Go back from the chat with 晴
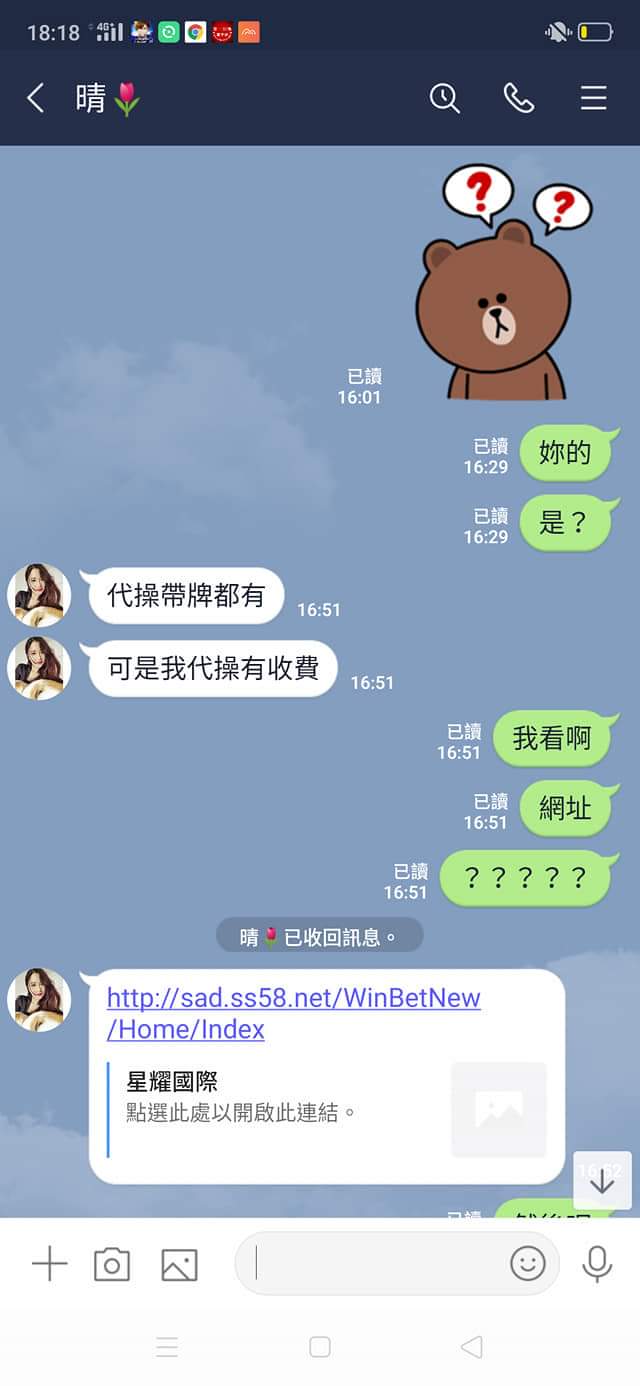The height and width of the screenshot is (1386, 640). click(36, 98)
